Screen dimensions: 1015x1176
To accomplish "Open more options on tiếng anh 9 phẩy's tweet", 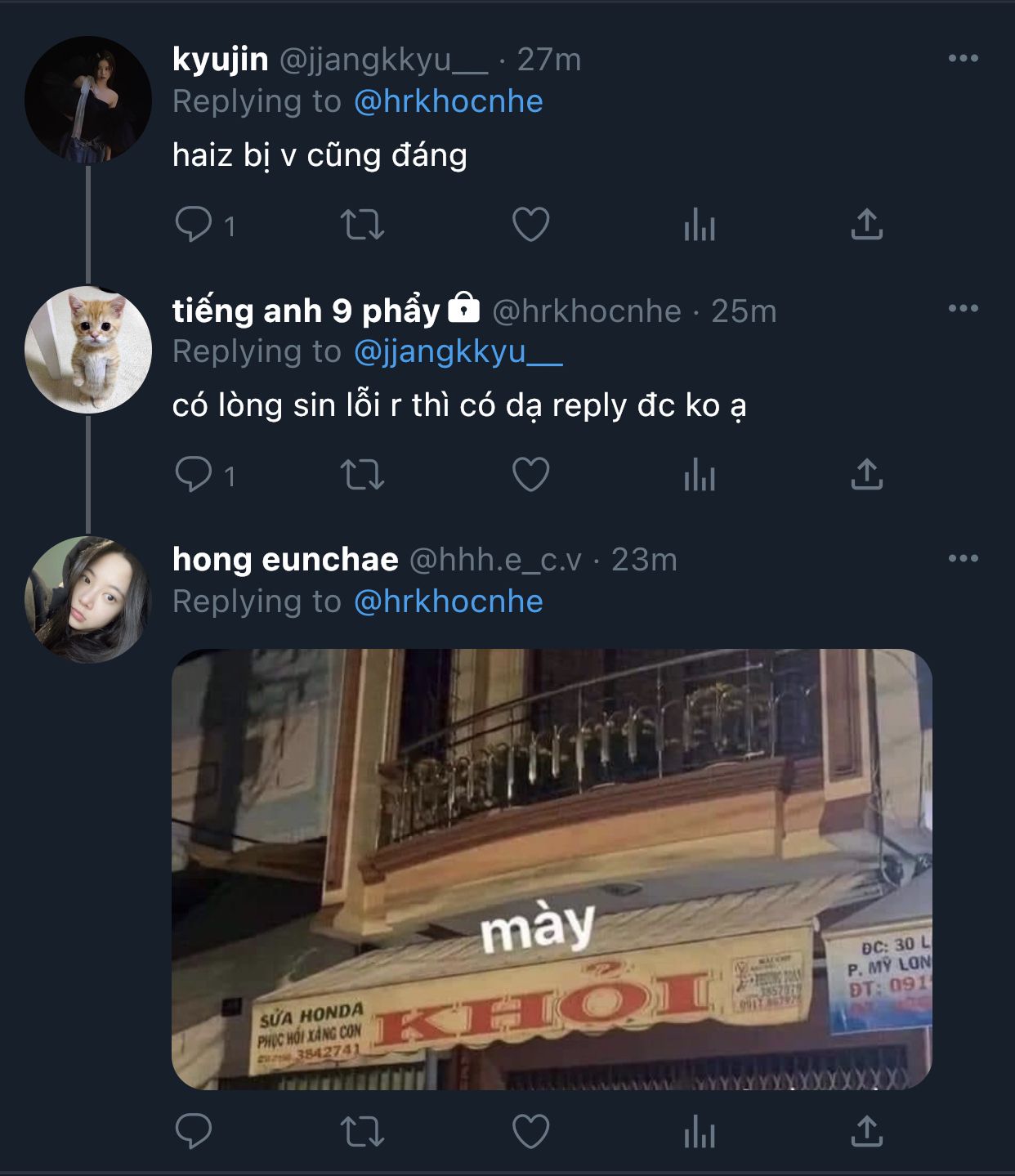I will [x=963, y=308].
